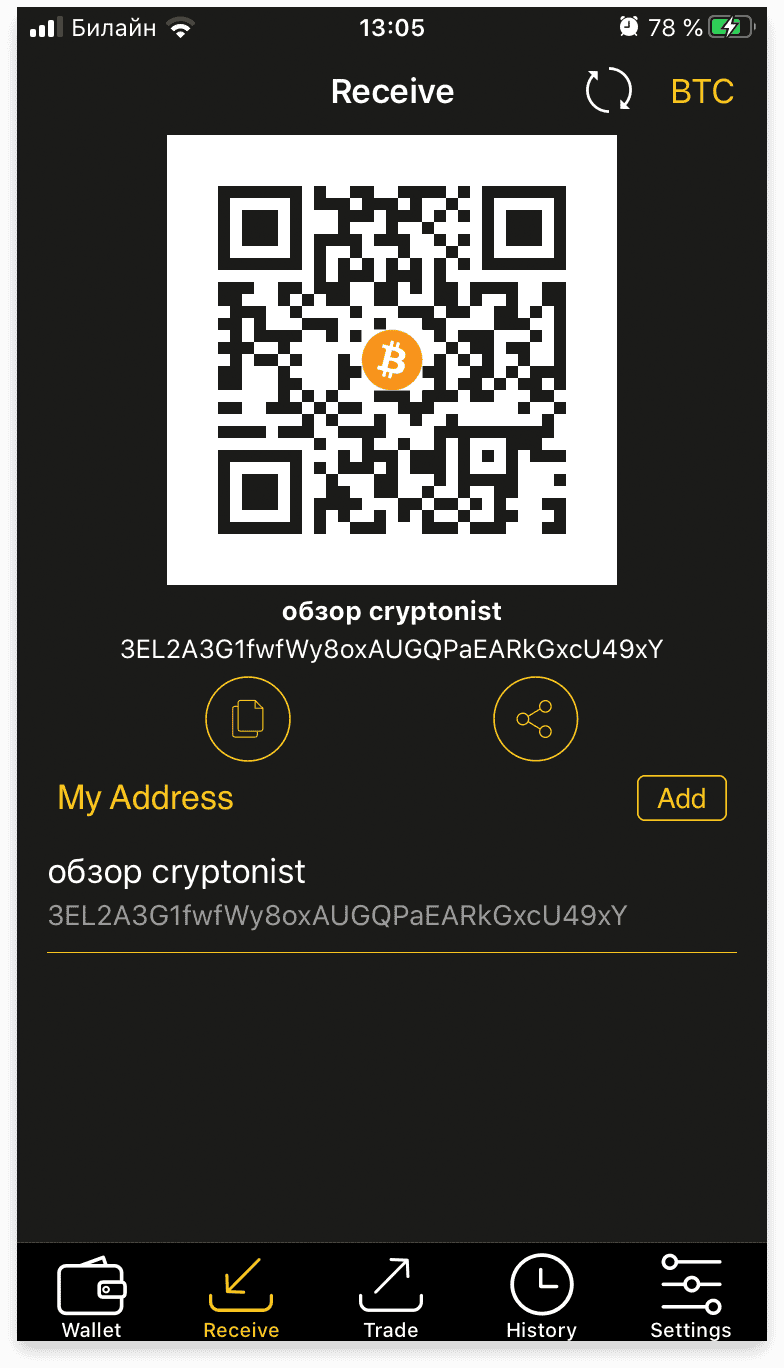Go to the History tab
Viewport: 784px width, 1368px height.
tap(541, 1297)
